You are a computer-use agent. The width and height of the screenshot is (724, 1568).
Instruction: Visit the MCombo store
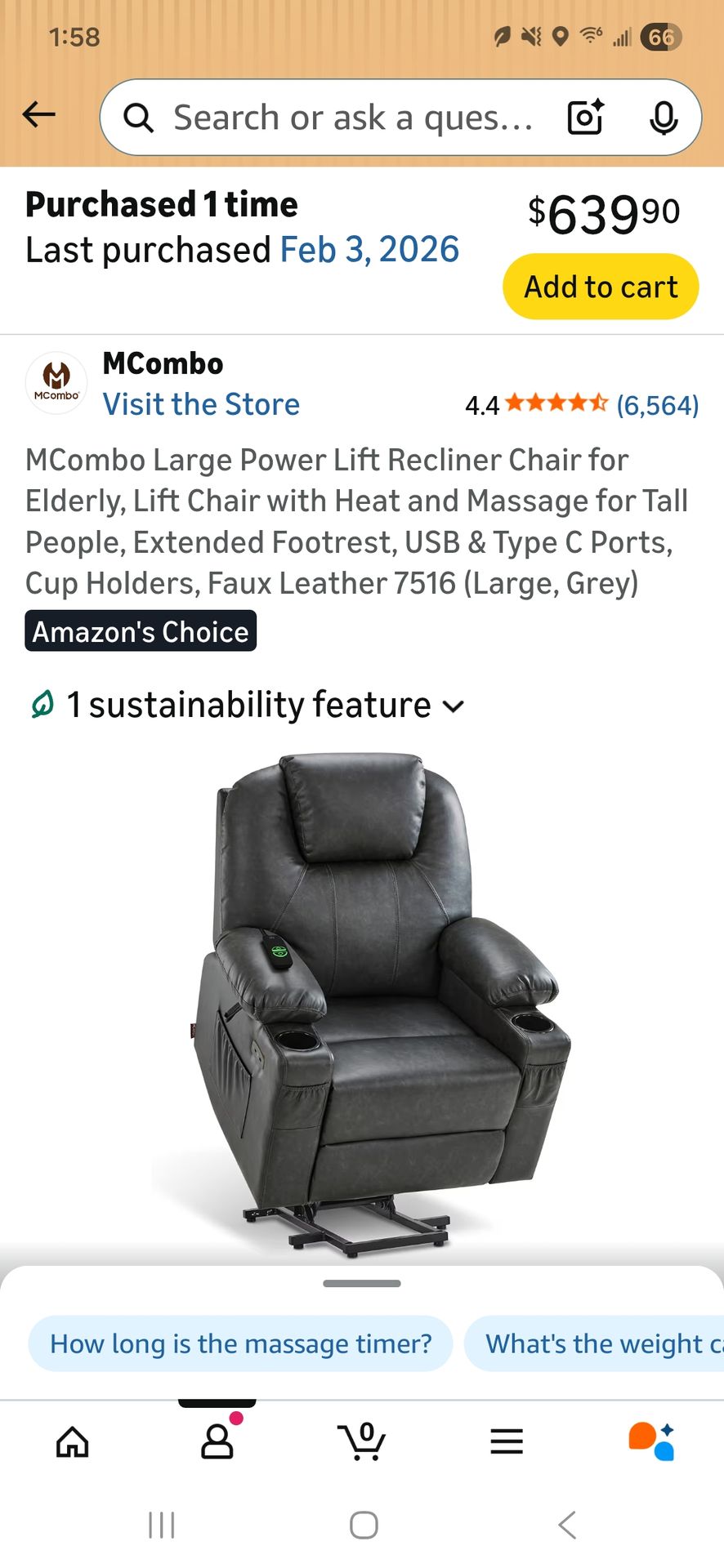click(x=201, y=404)
